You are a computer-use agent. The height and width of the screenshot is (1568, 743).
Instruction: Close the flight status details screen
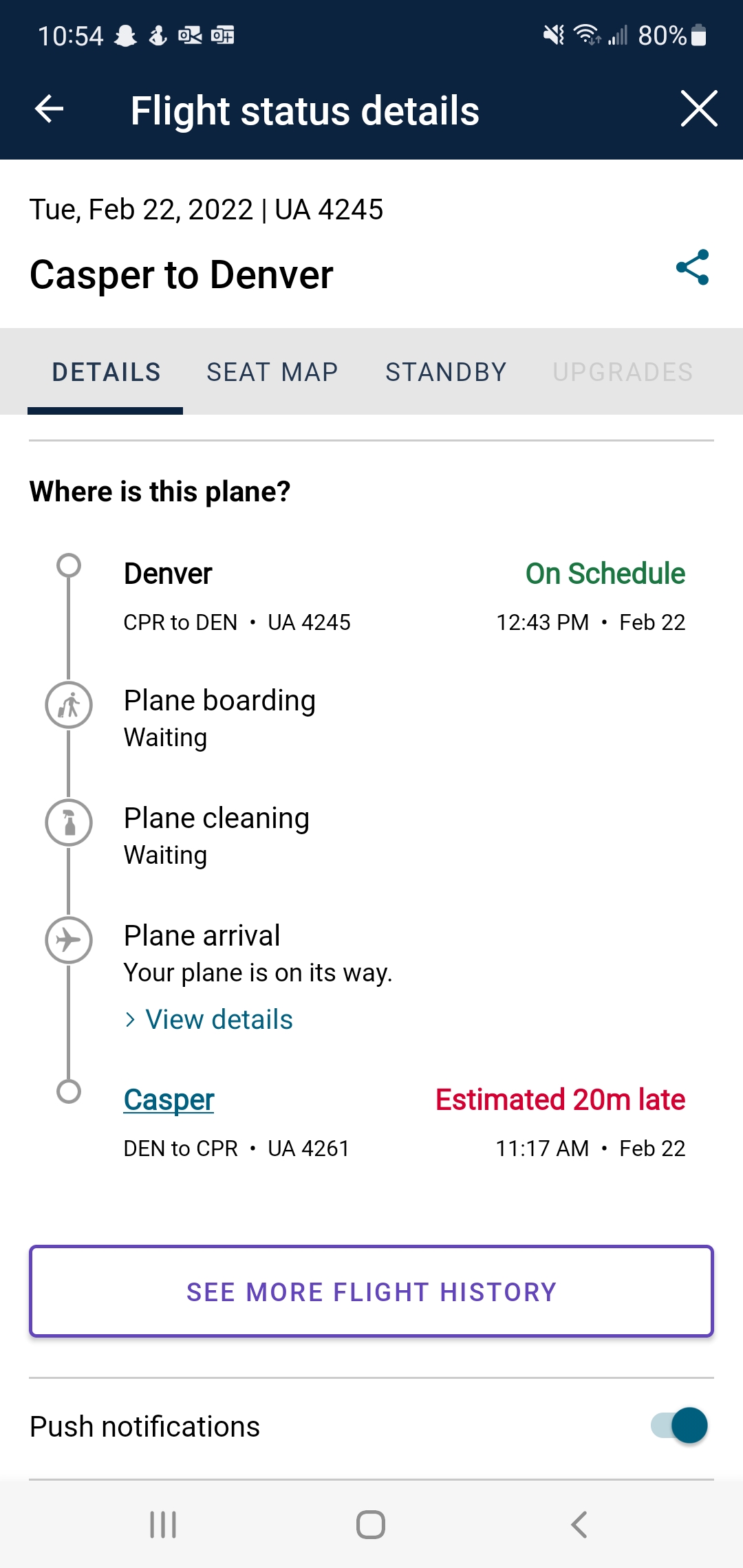click(699, 109)
